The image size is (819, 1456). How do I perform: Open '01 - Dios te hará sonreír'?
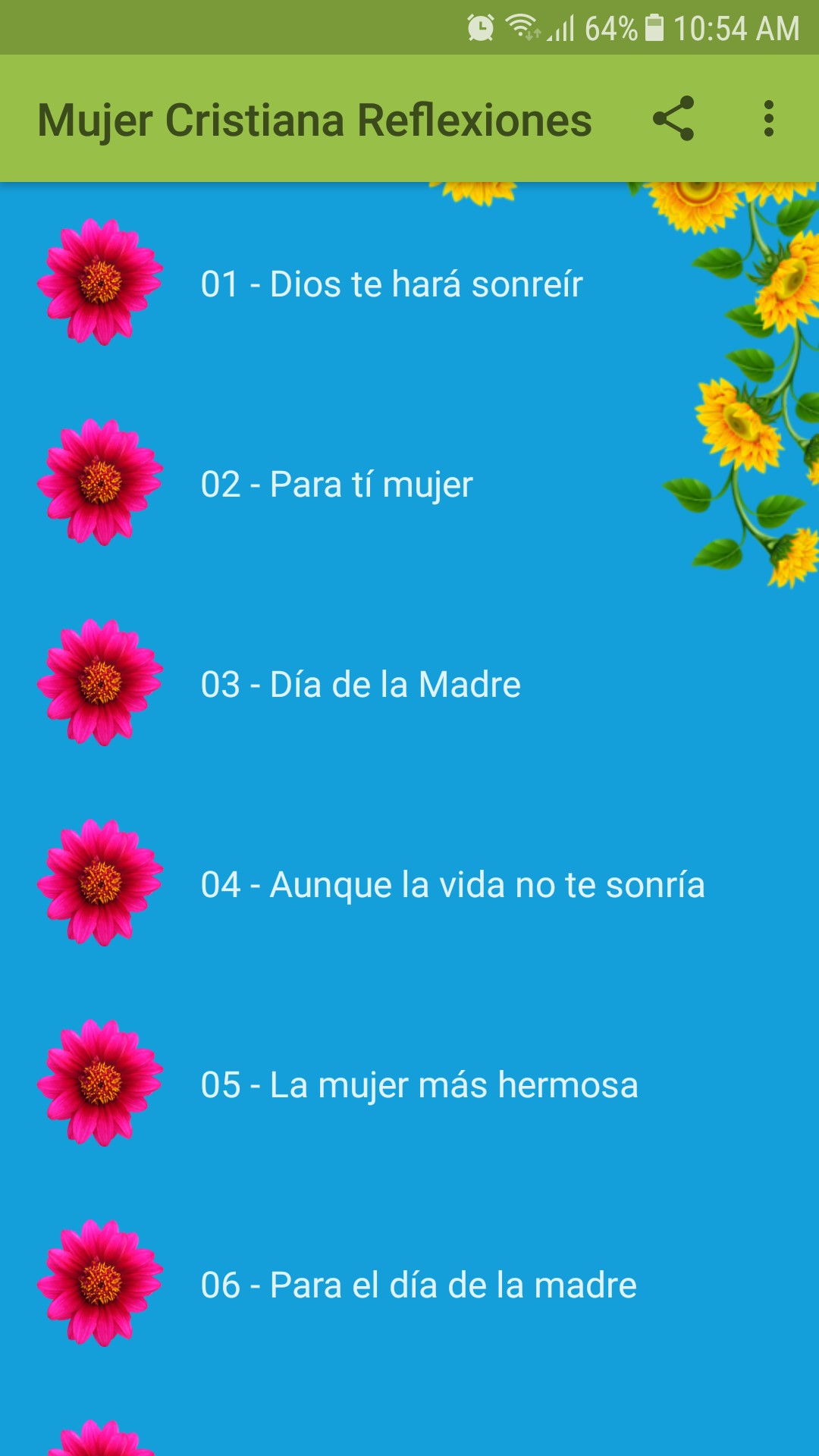tap(391, 284)
